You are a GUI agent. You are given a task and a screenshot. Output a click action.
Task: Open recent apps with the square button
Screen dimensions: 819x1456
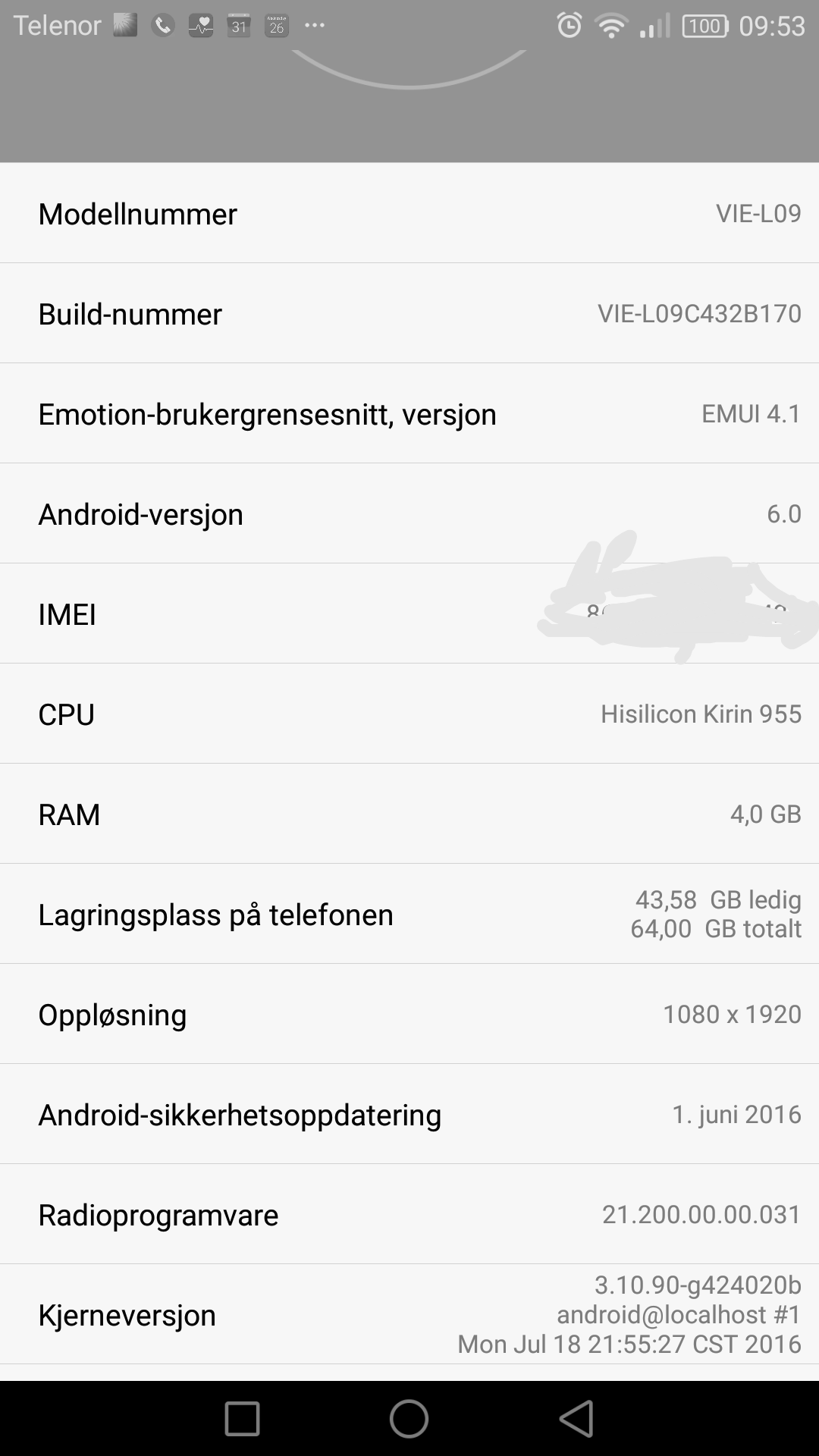[x=243, y=1418]
